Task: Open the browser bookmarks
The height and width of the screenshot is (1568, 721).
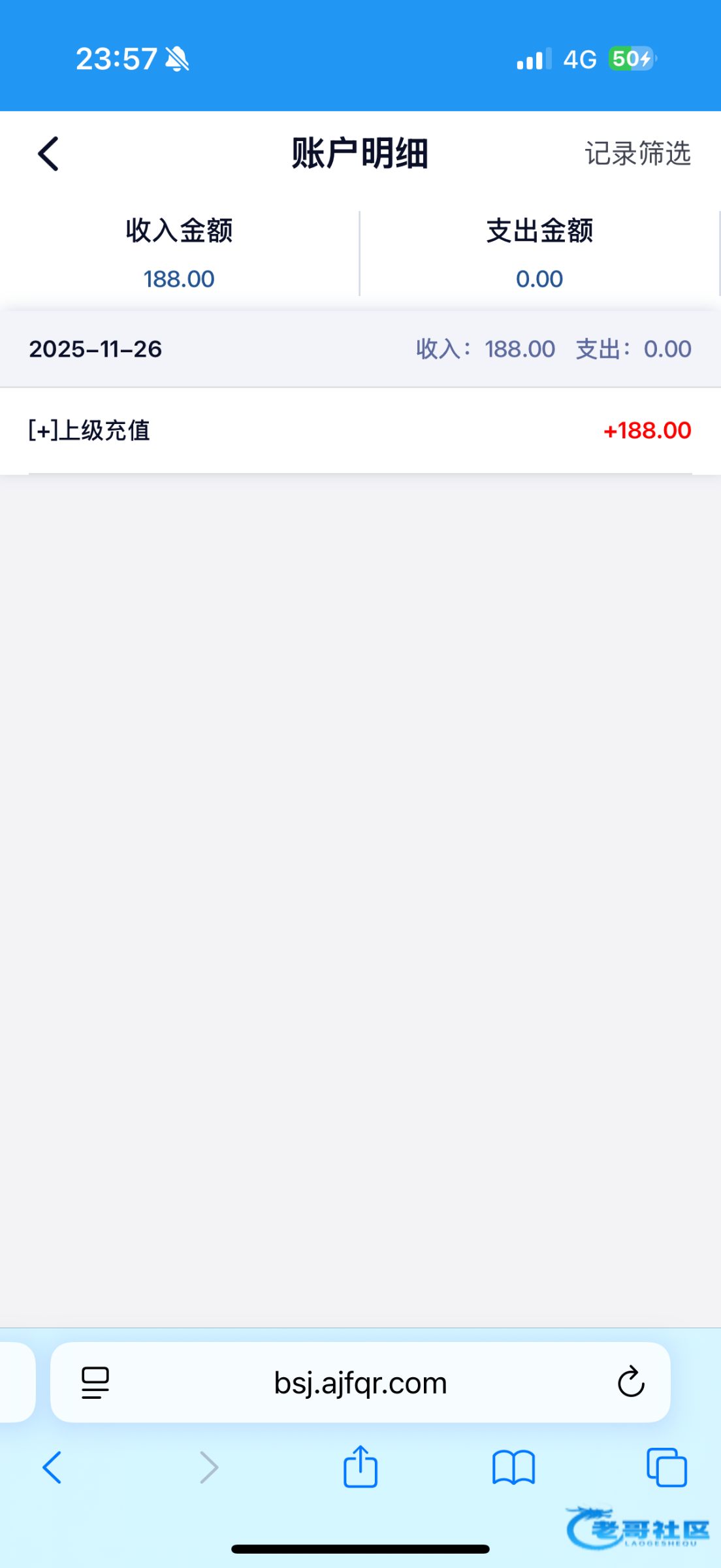Action: (513, 1467)
